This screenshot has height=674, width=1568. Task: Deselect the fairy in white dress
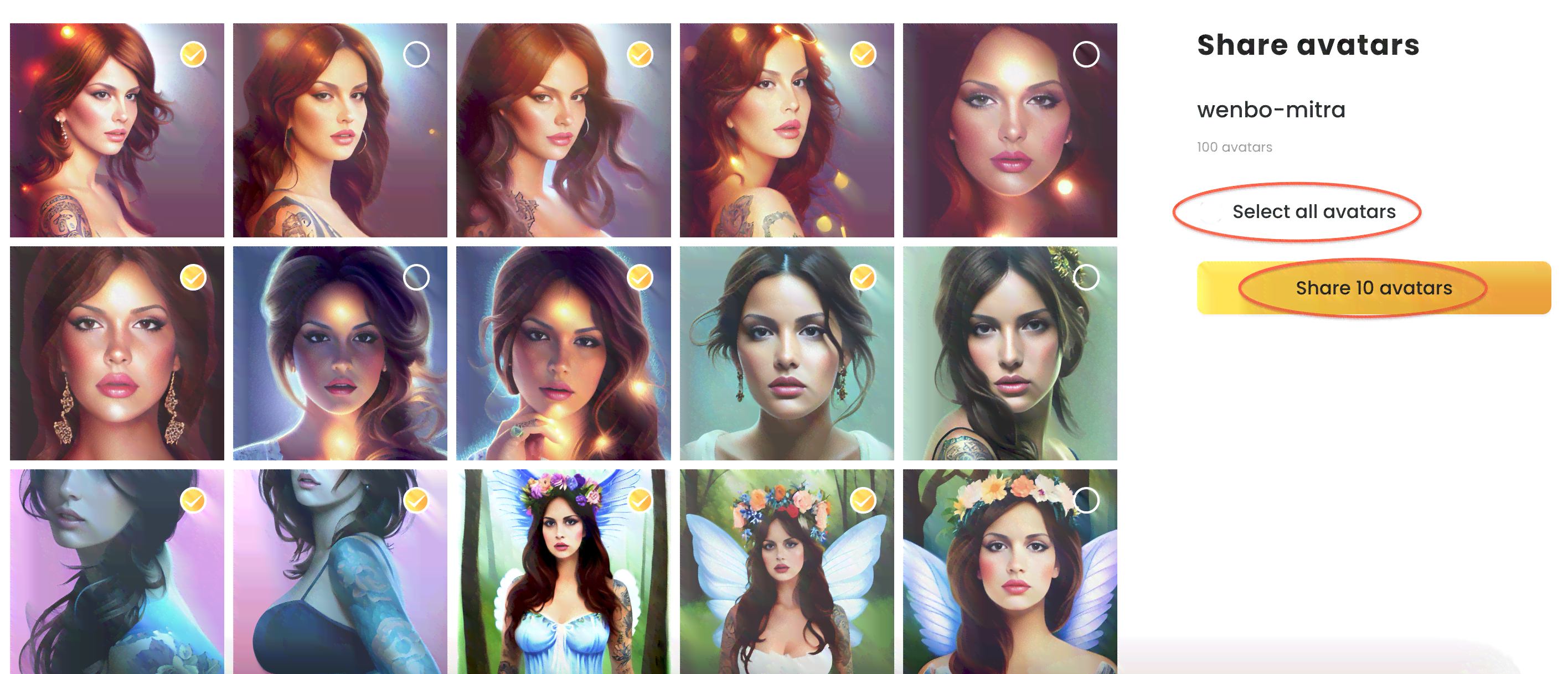[863, 501]
